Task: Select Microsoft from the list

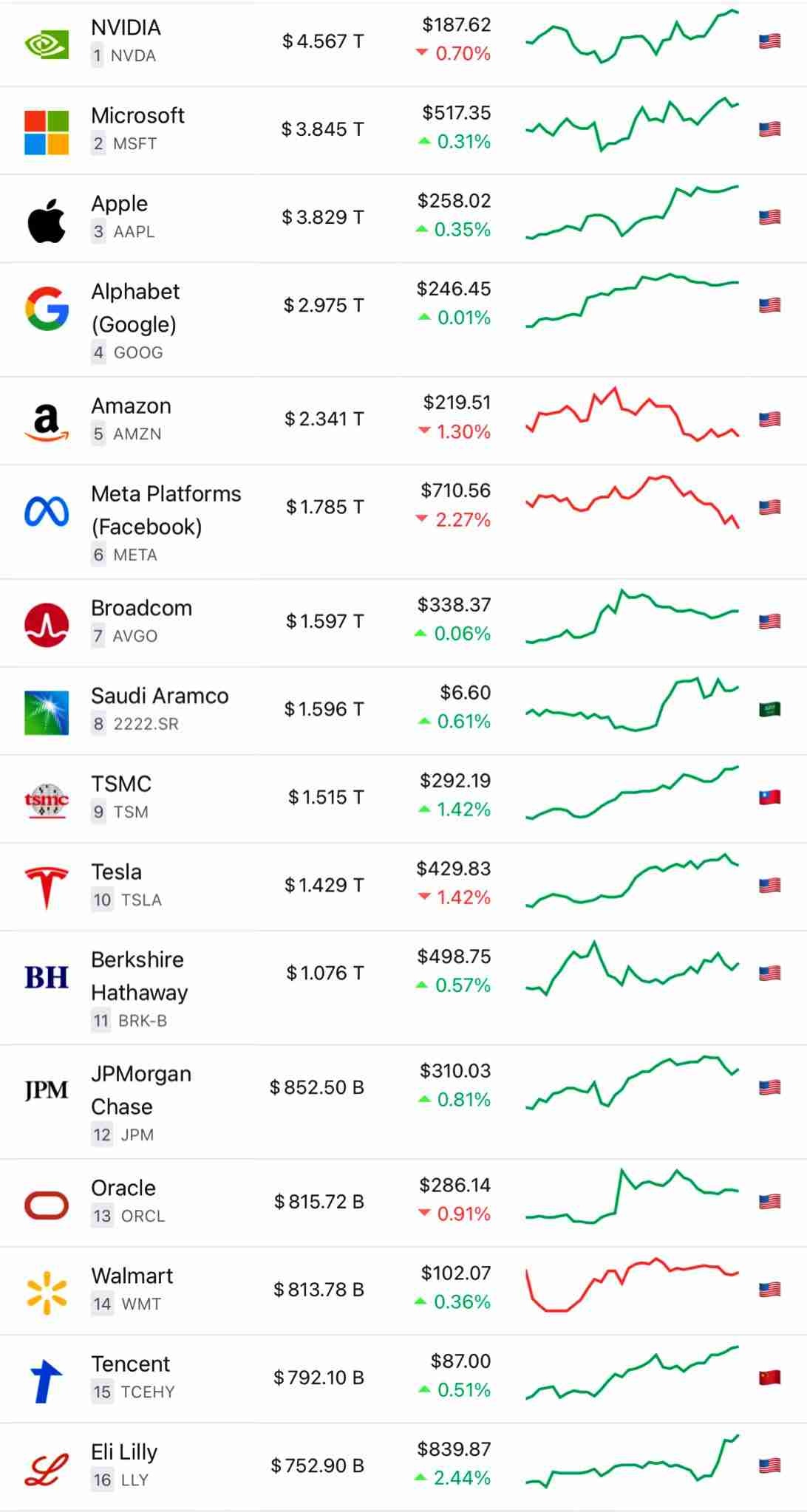Action: [137, 116]
